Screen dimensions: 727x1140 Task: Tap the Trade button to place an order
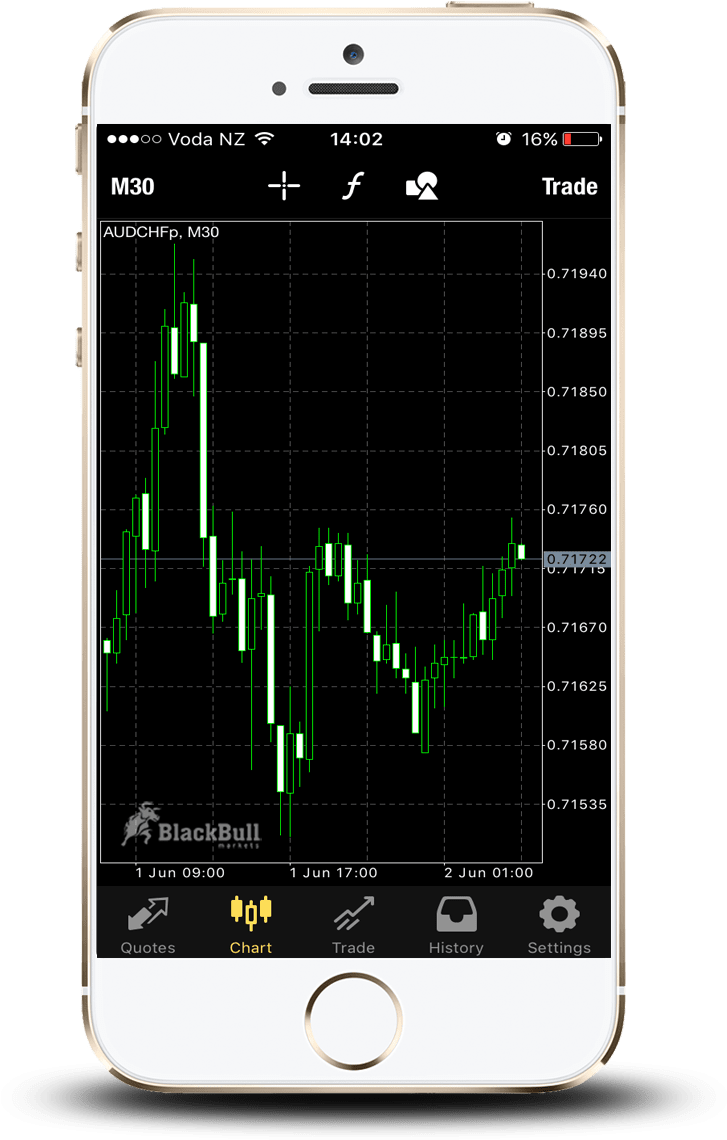[569, 186]
